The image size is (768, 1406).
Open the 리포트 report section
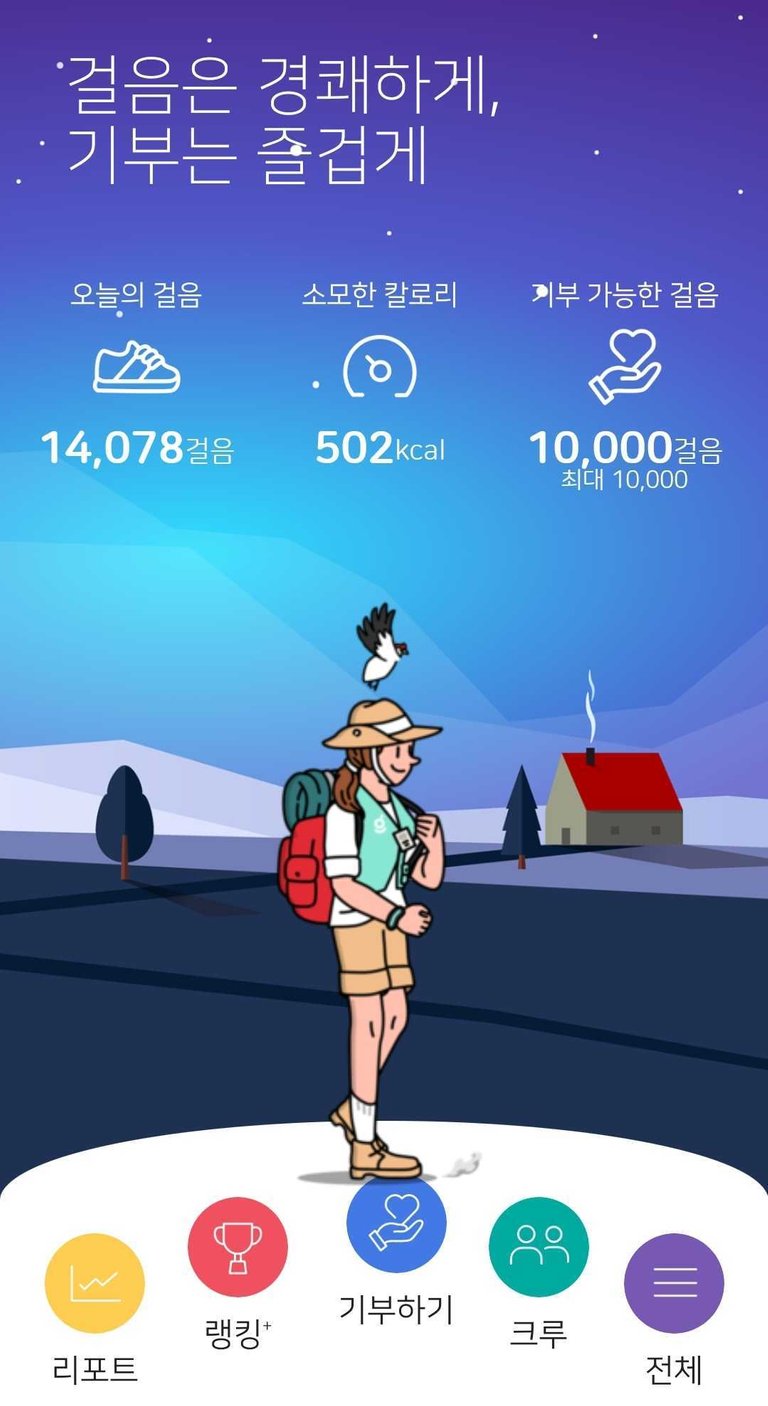95,1283
